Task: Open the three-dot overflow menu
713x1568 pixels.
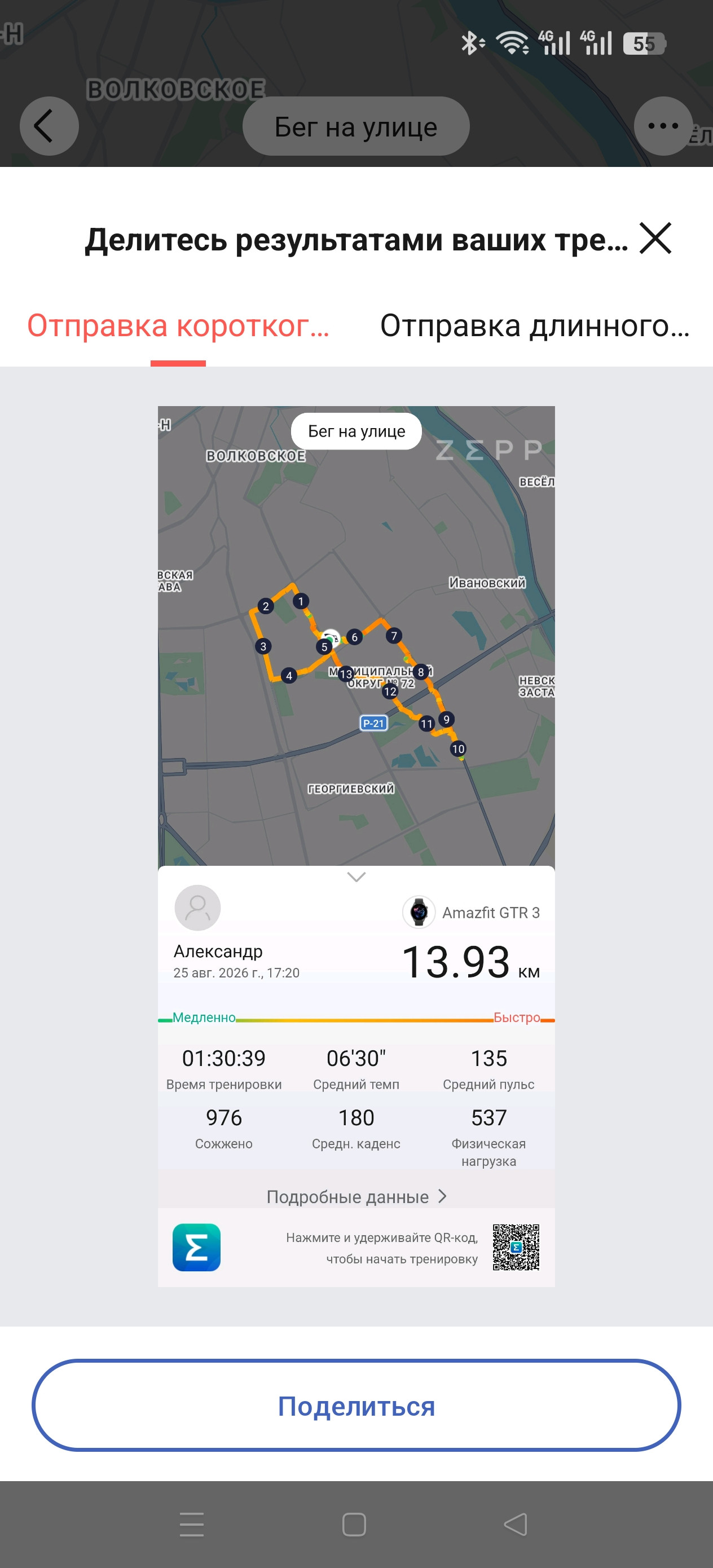Action: click(x=663, y=126)
